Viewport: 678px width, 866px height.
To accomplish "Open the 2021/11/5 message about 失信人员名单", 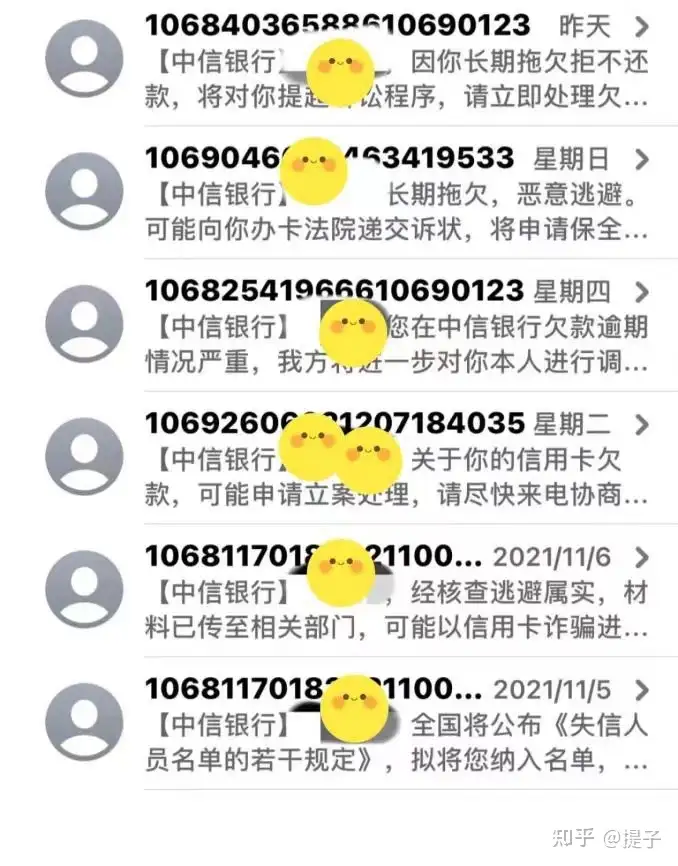I will pyautogui.click(x=396, y=725).
